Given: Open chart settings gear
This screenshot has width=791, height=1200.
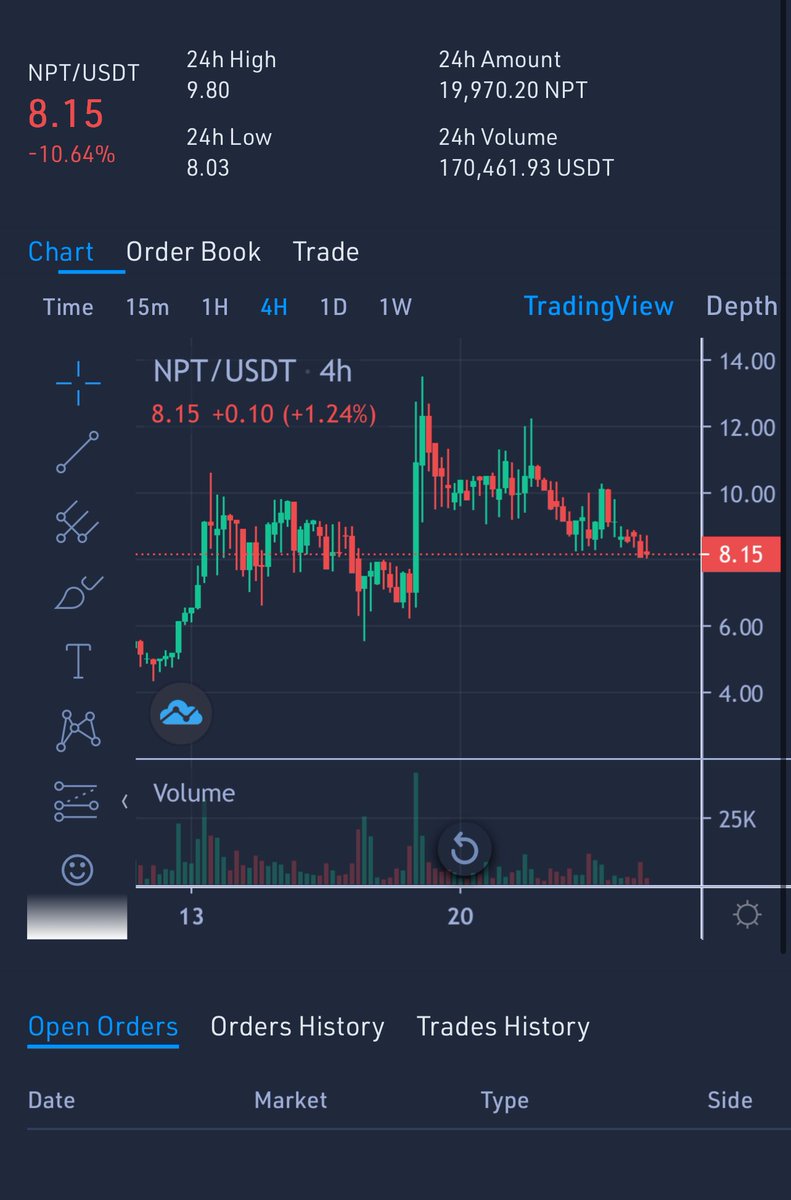Looking at the screenshot, I should (746, 914).
